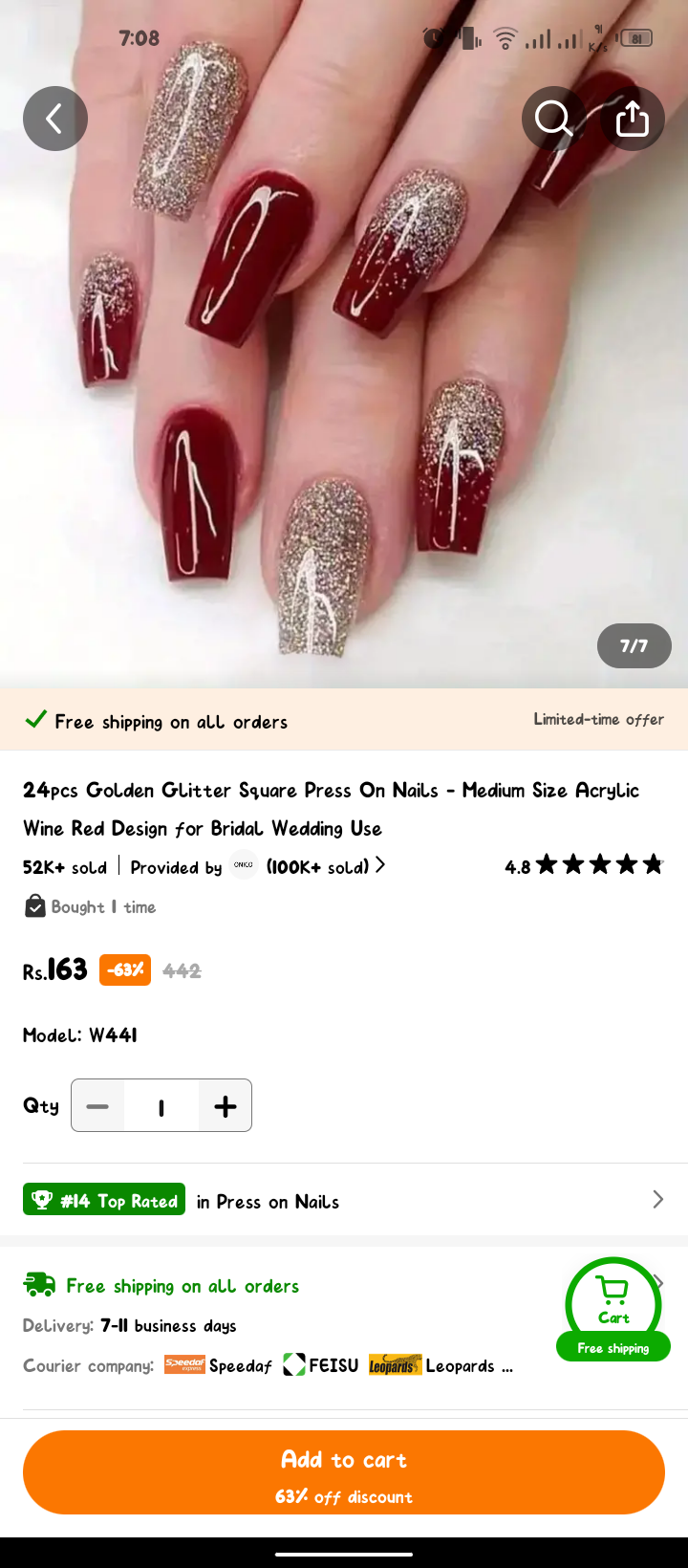
Task: Open the search icon
Action: 554,119
